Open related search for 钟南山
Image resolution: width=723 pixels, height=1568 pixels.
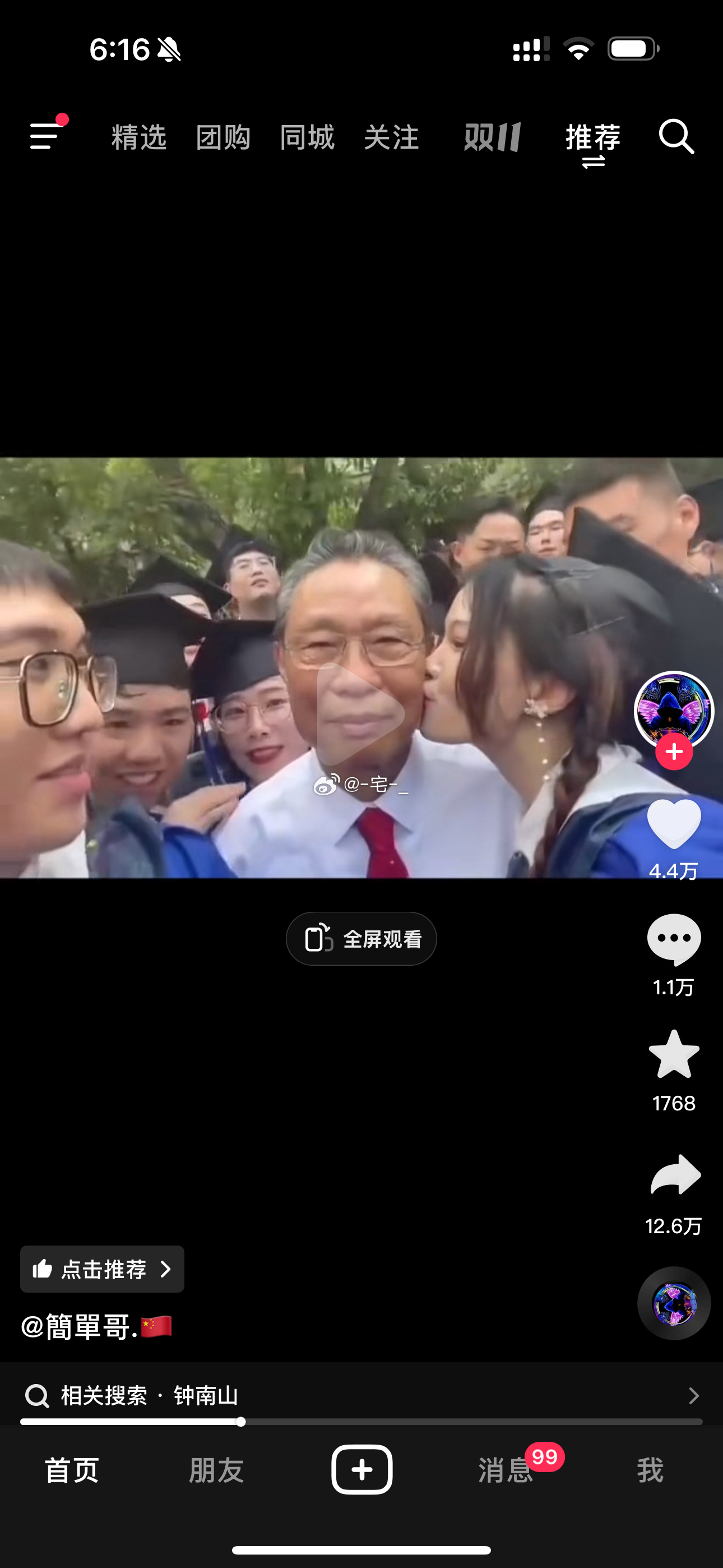pos(361,1395)
